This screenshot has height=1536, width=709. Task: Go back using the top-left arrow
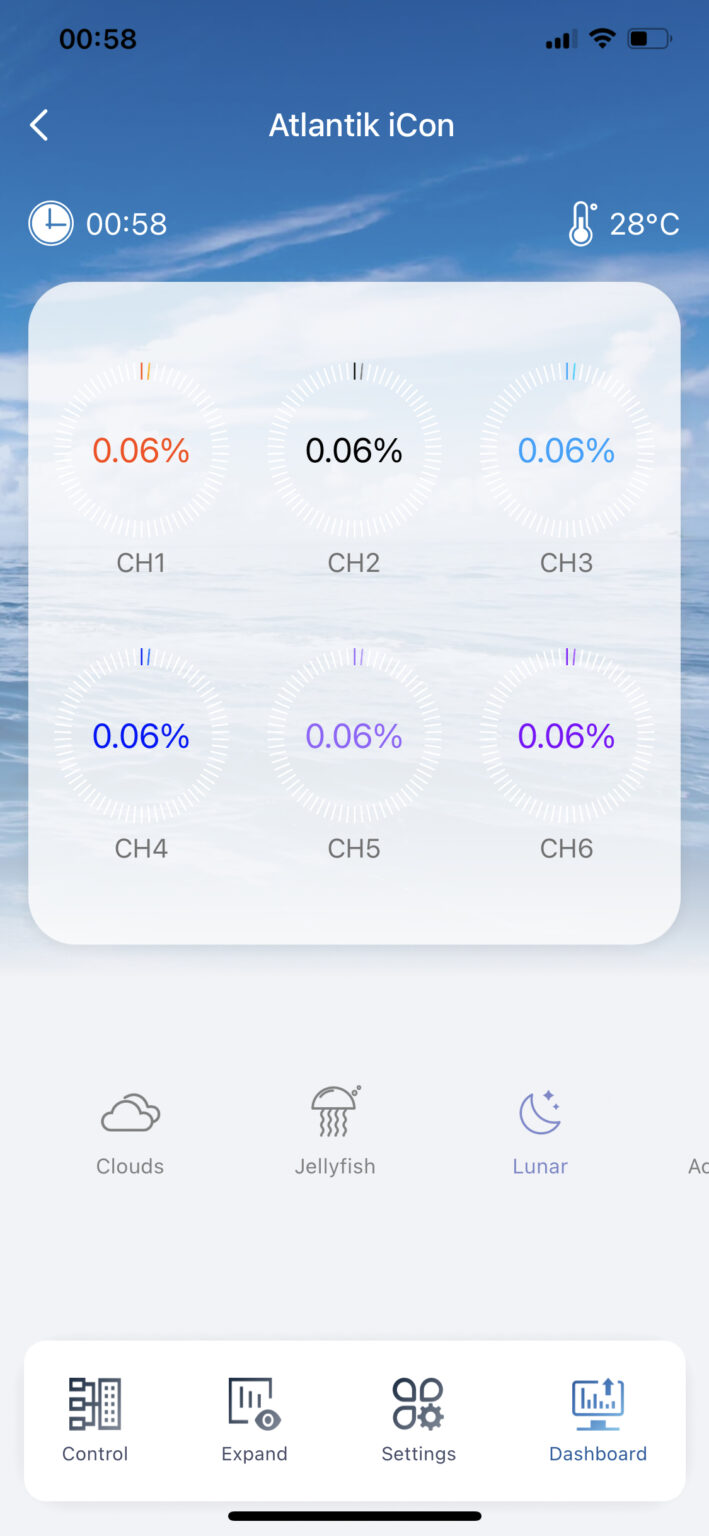click(39, 125)
